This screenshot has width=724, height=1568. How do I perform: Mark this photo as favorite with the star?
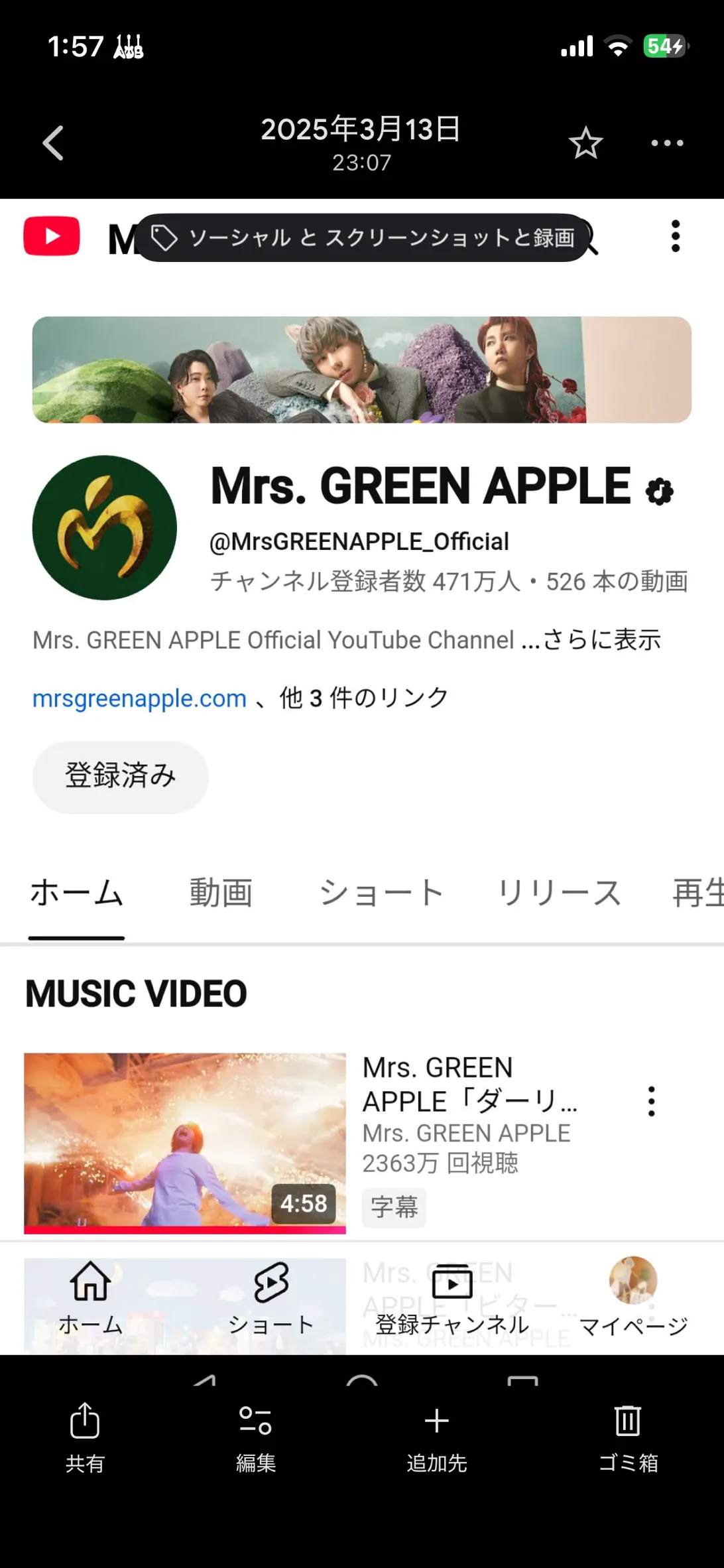click(585, 143)
